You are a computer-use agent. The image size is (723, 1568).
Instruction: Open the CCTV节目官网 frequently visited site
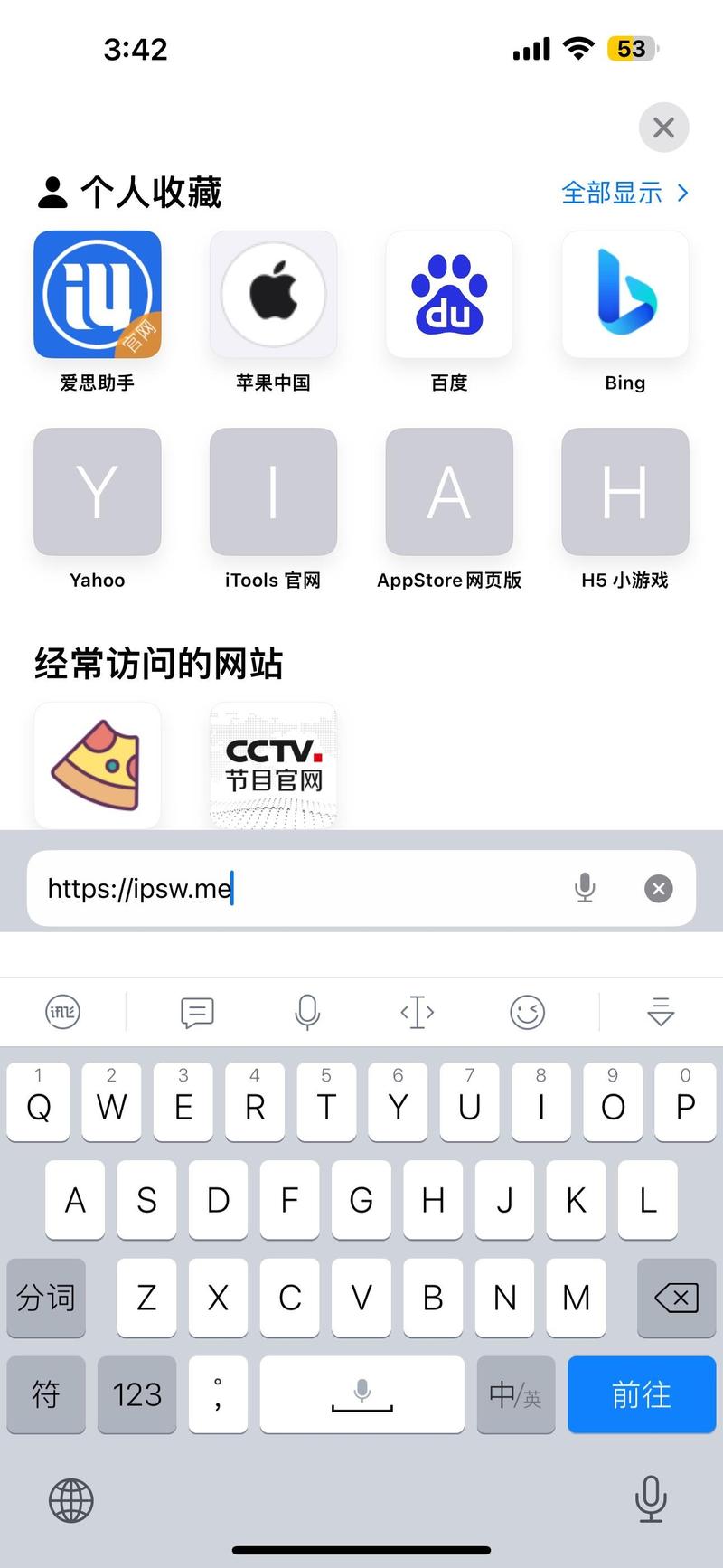pyautogui.click(x=273, y=764)
